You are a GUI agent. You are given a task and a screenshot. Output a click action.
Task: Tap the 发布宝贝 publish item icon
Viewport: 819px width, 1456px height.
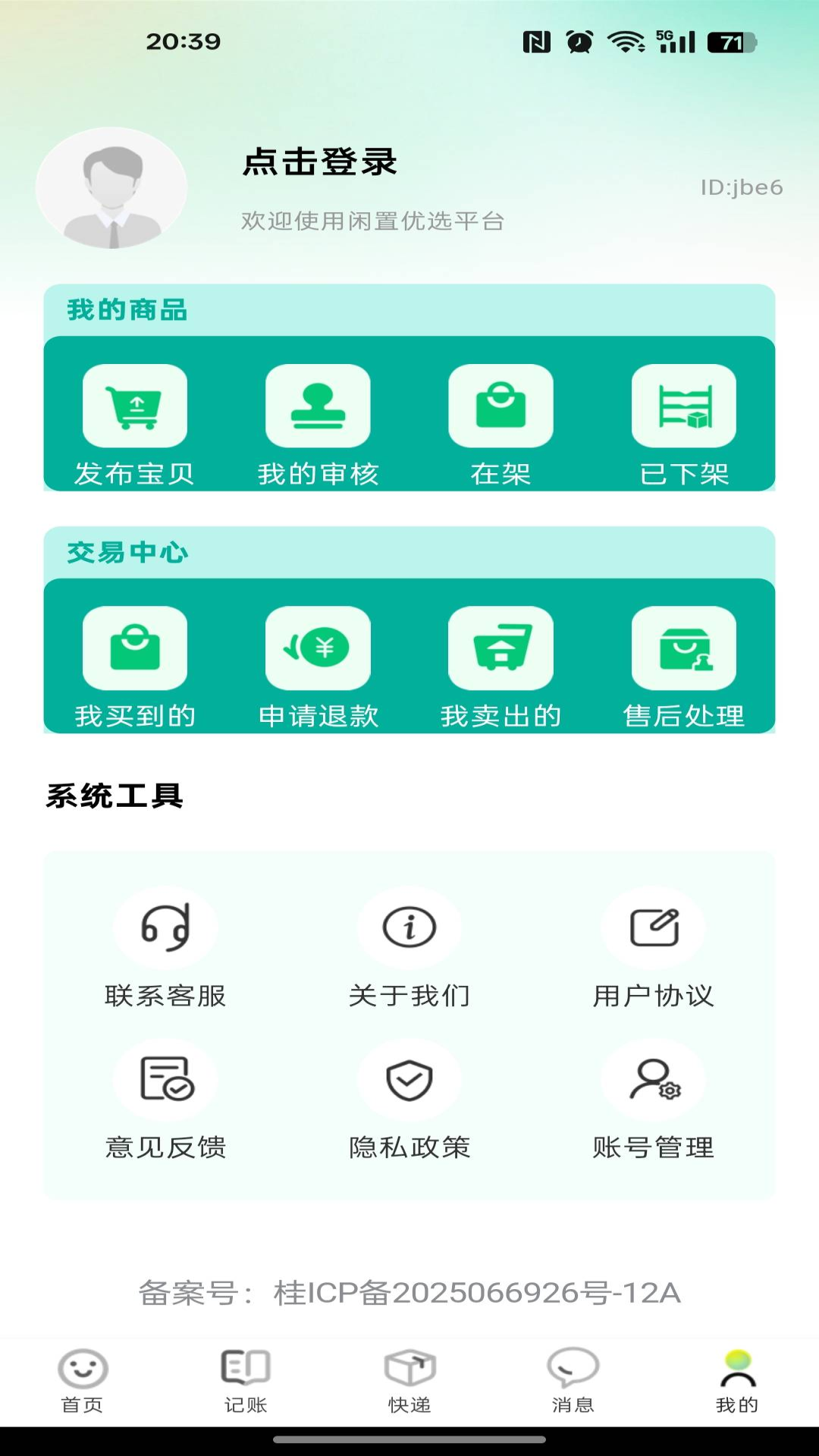[x=134, y=406]
